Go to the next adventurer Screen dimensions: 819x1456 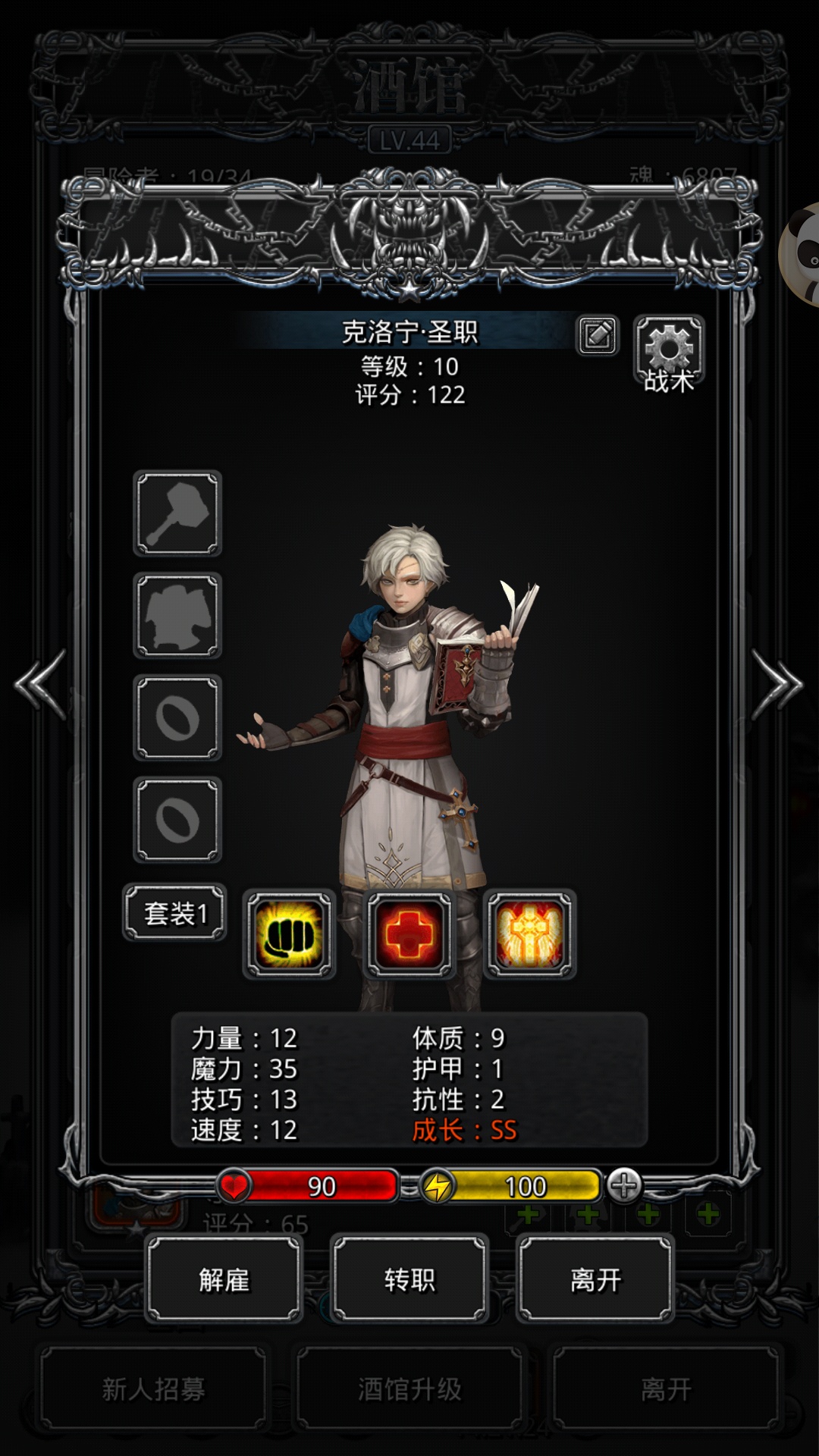(777, 685)
